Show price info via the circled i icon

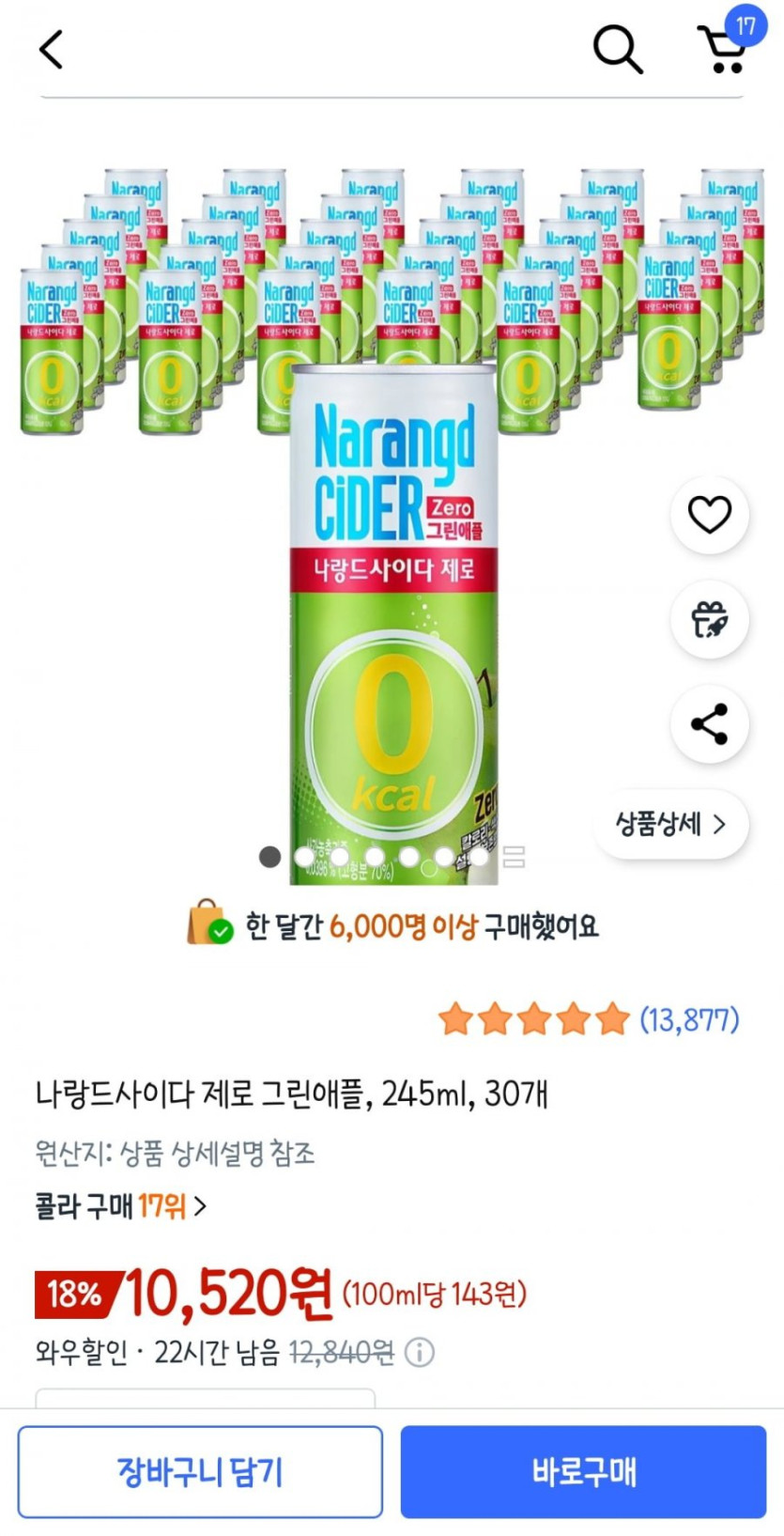419,1353
